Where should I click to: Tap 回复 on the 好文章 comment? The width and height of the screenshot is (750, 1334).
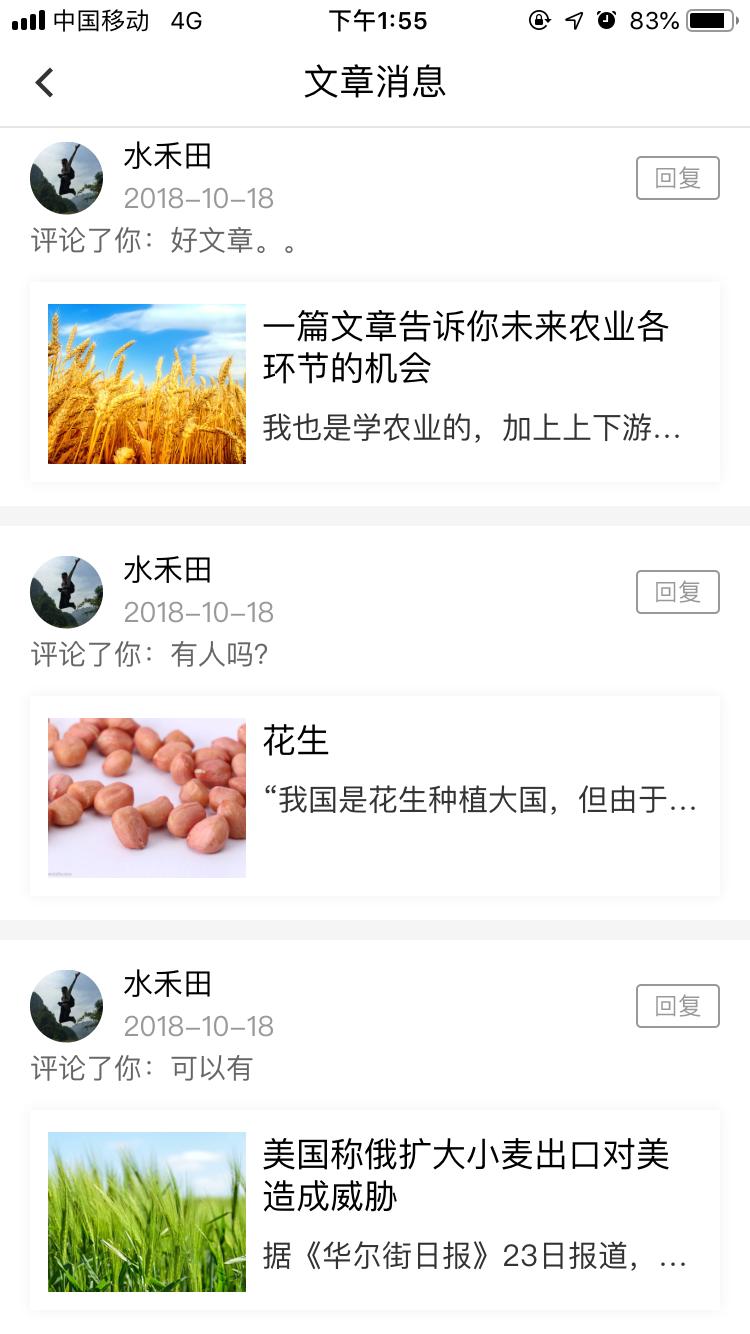click(x=677, y=178)
